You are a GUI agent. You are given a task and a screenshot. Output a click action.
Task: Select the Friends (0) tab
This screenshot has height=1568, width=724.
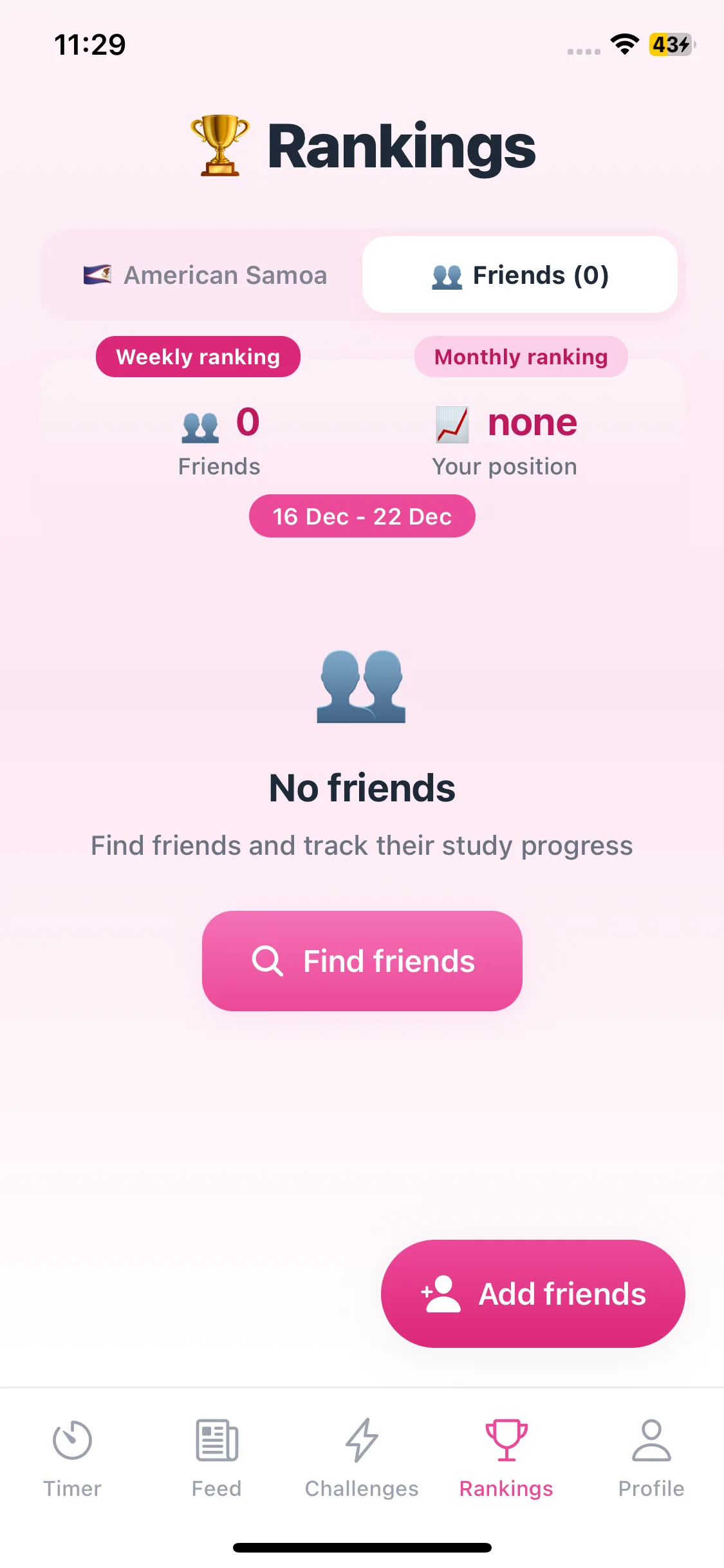click(519, 275)
